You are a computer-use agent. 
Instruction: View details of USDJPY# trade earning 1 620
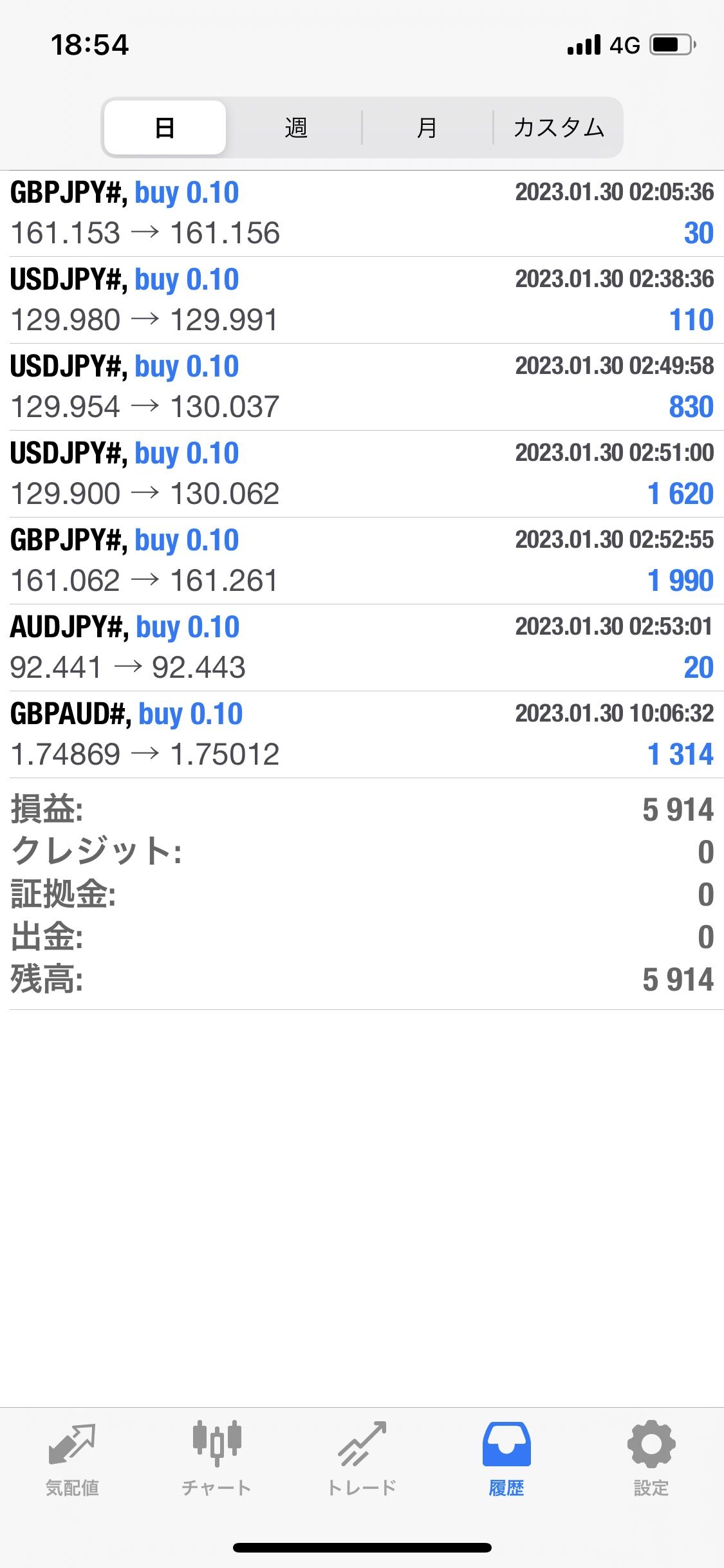coord(362,474)
